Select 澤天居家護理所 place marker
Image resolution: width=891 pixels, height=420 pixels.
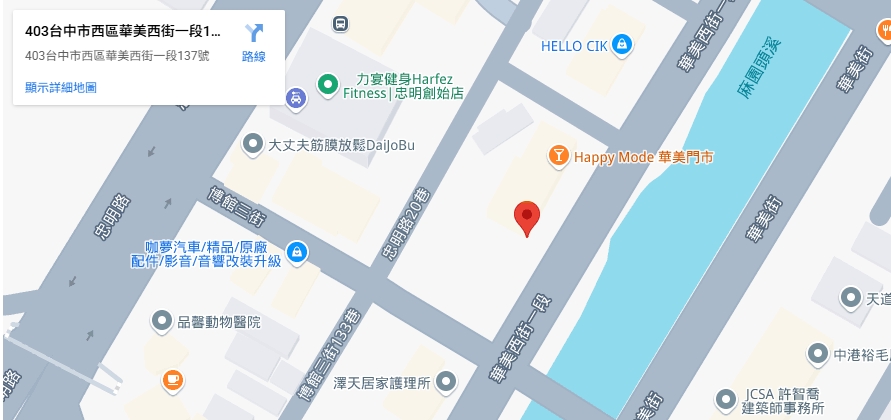[x=446, y=382]
